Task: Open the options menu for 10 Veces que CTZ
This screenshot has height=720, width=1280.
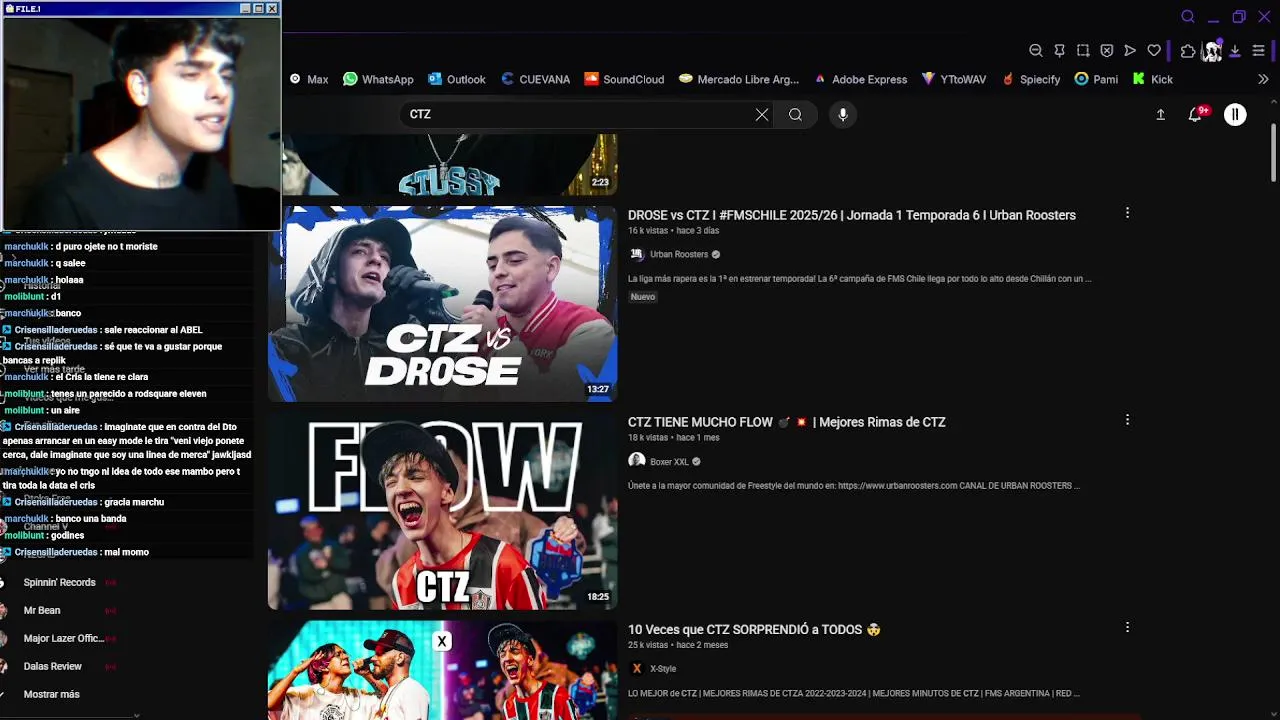Action: pos(1127,627)
